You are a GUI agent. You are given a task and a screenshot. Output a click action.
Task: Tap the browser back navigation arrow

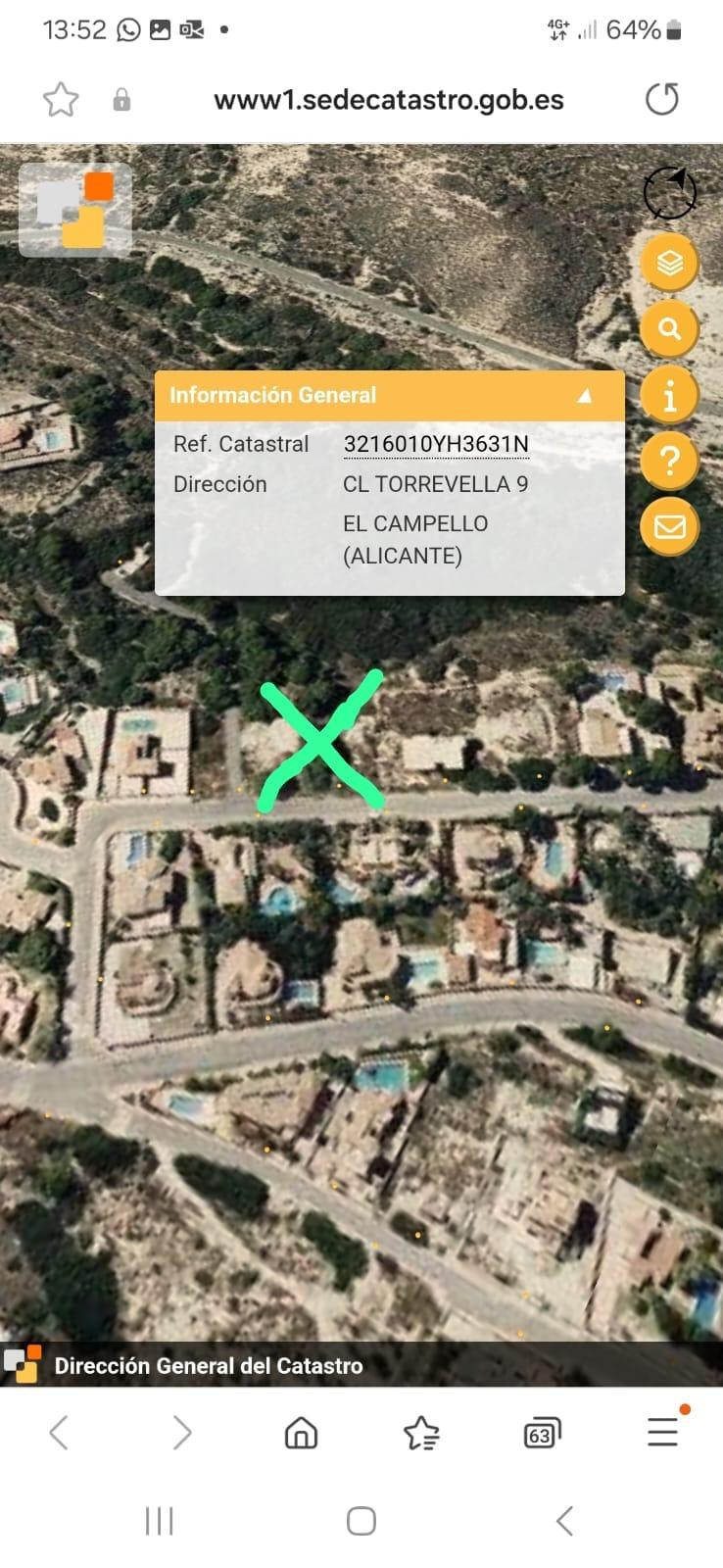(61, 1433)
